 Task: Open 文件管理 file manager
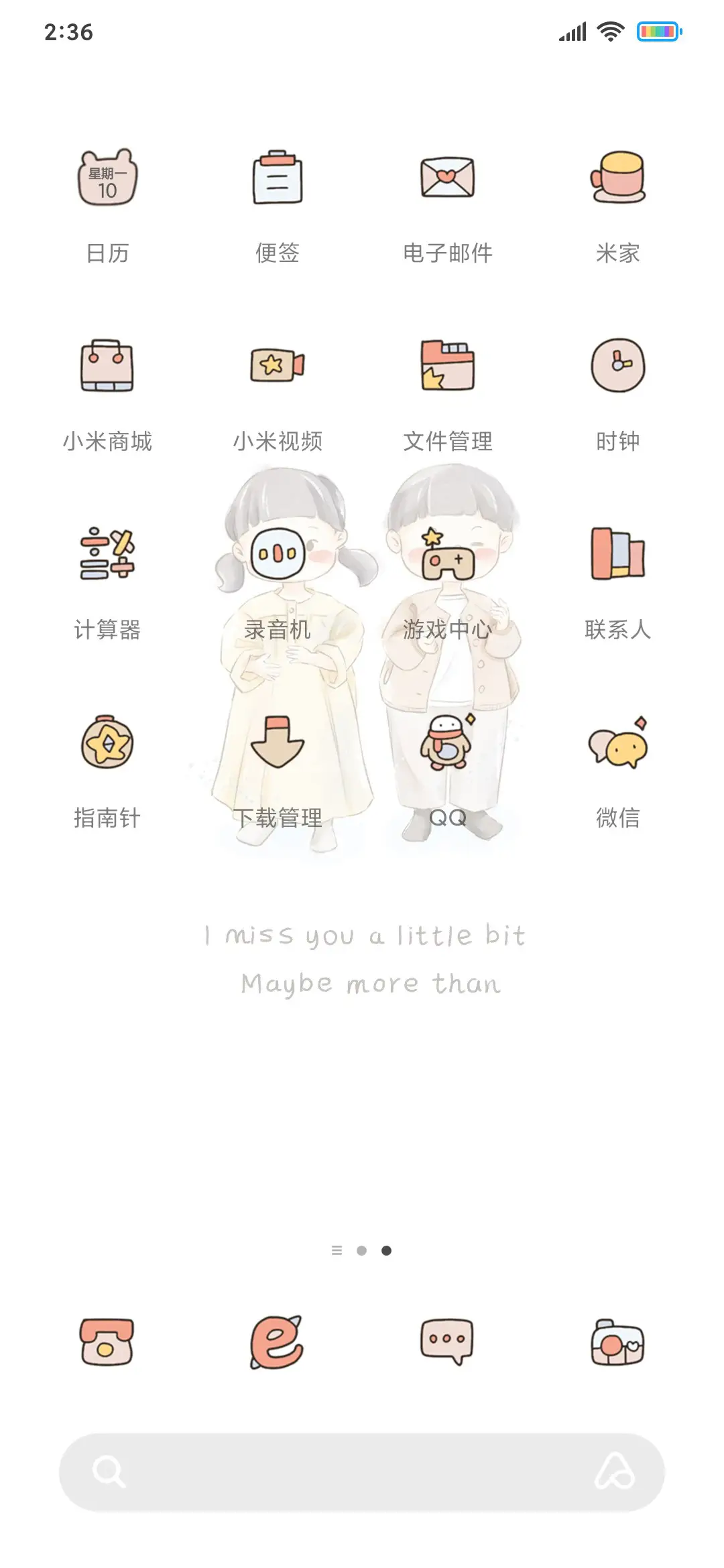point(447,369)
